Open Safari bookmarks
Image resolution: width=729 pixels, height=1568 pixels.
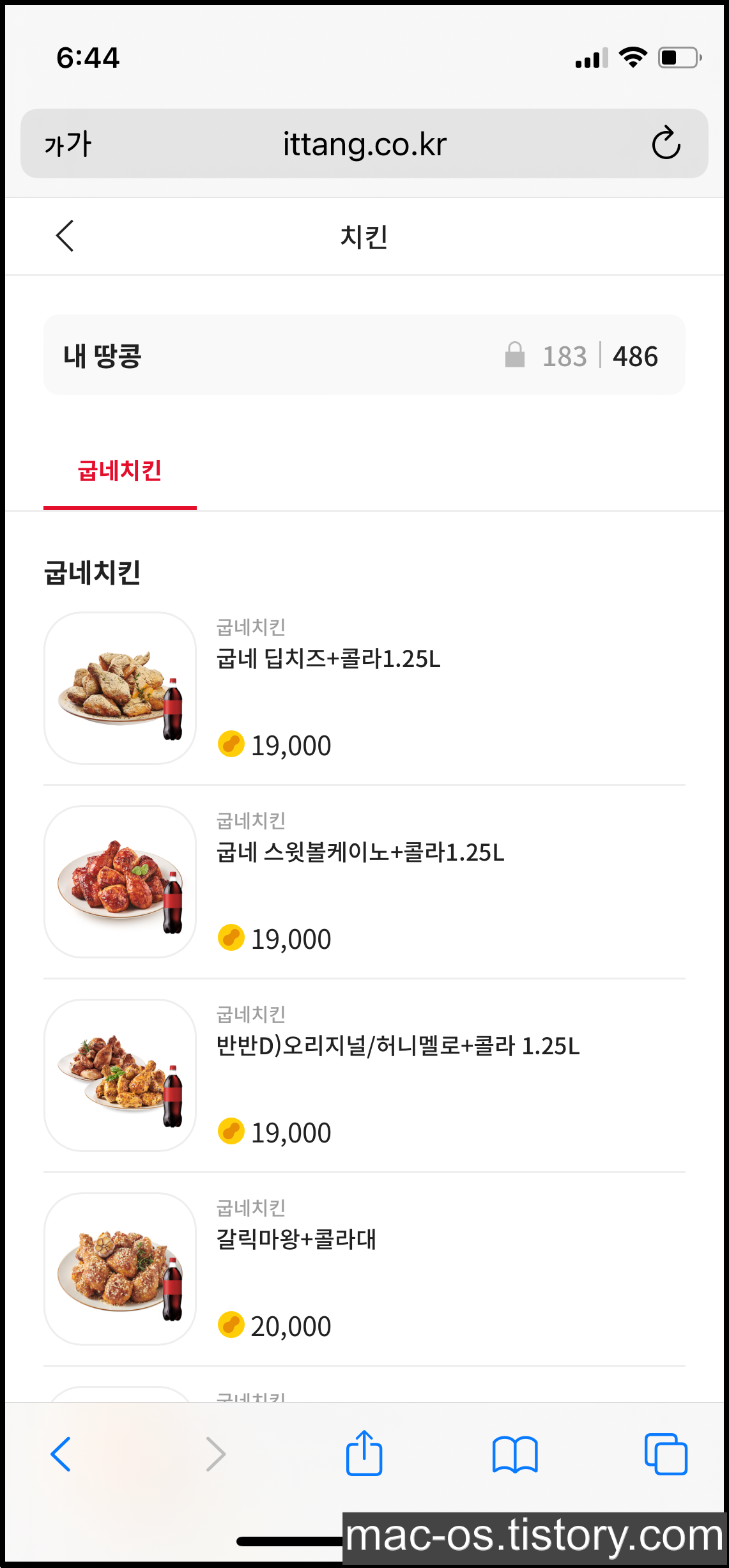515,1454
